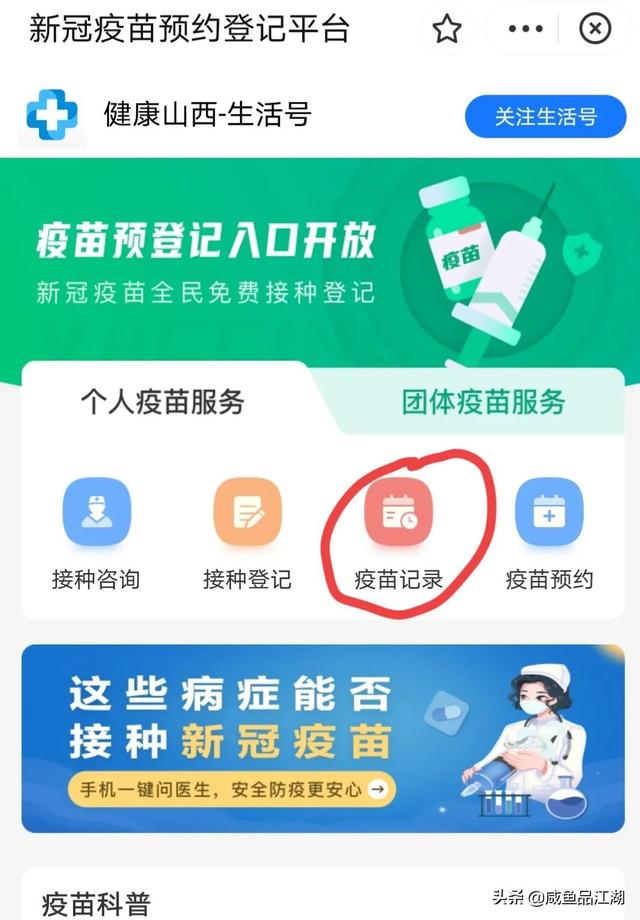This screenshot has width=640, height=920.
Task: Open 健康山西-生活号 account page
Action: [207, 115]
